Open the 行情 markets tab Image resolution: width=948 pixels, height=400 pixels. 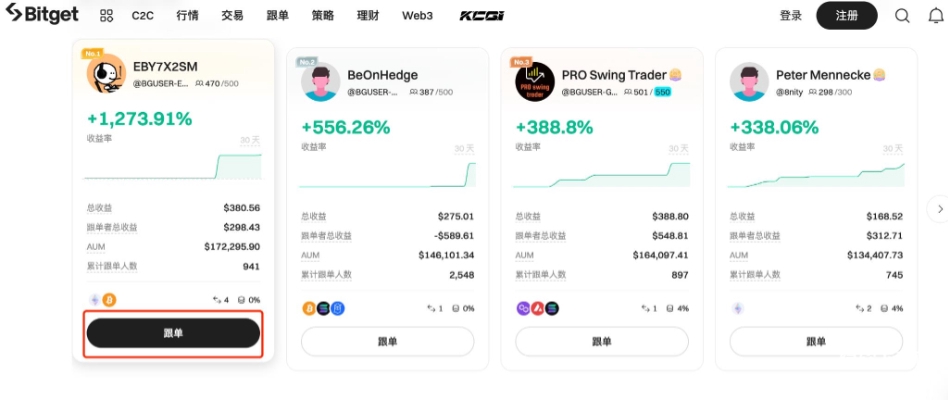pos(187,16)
